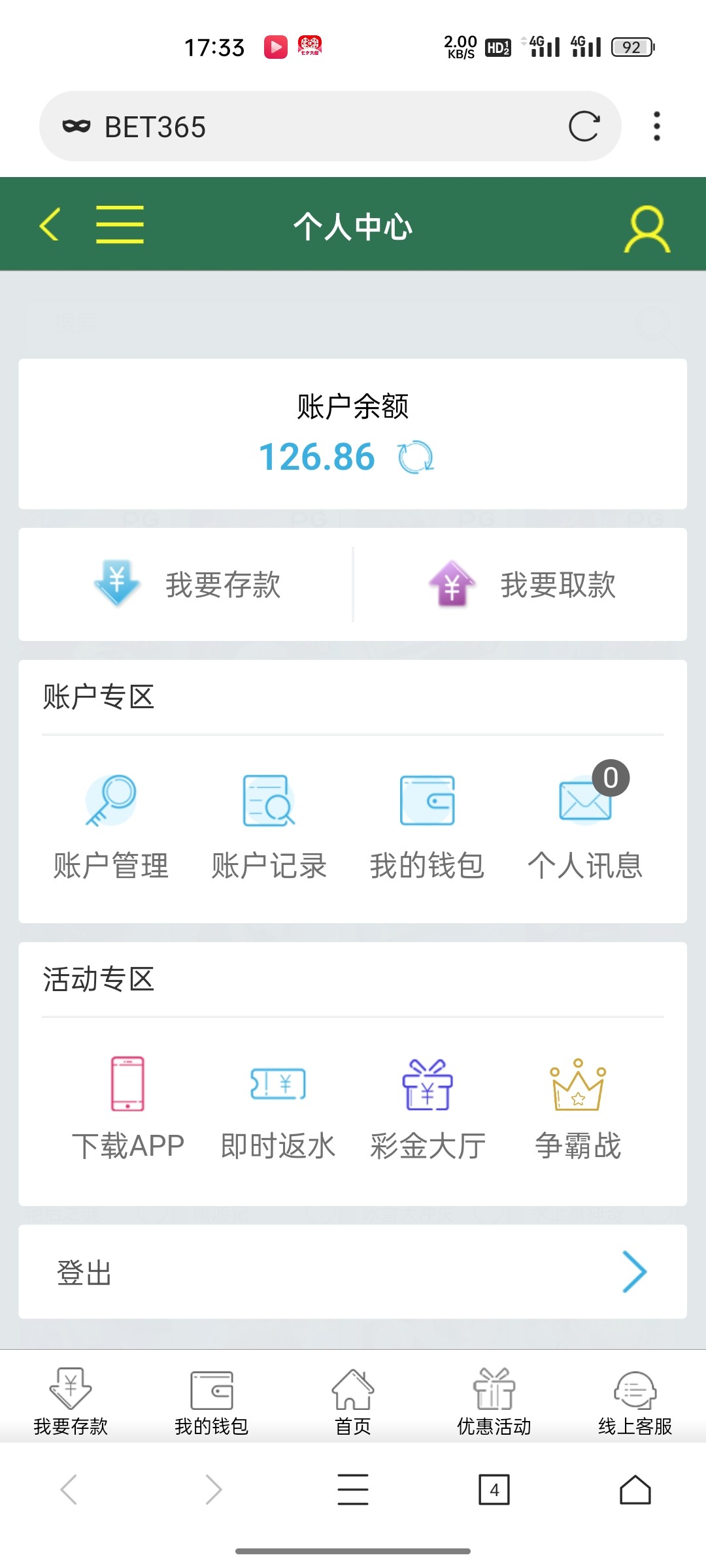Open 即时返水

(278, 1107)
